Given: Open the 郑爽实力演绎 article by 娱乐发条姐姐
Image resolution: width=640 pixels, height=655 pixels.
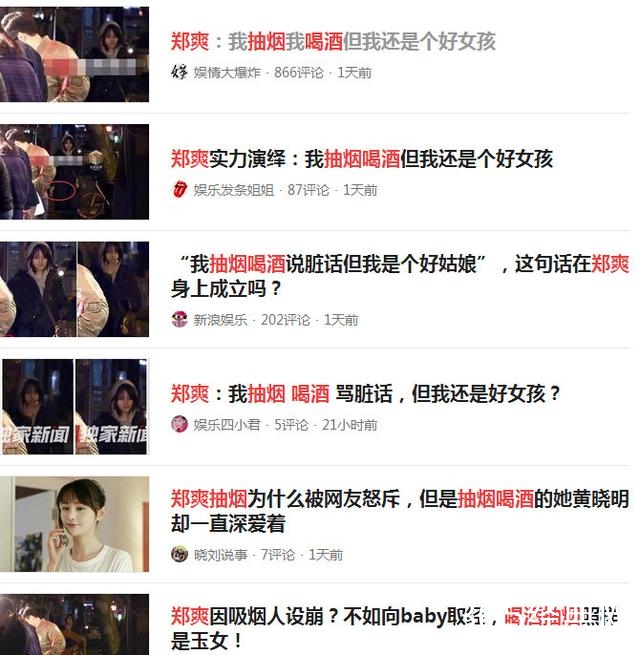Looking at the screenshot, I should (x=362, y=159).
